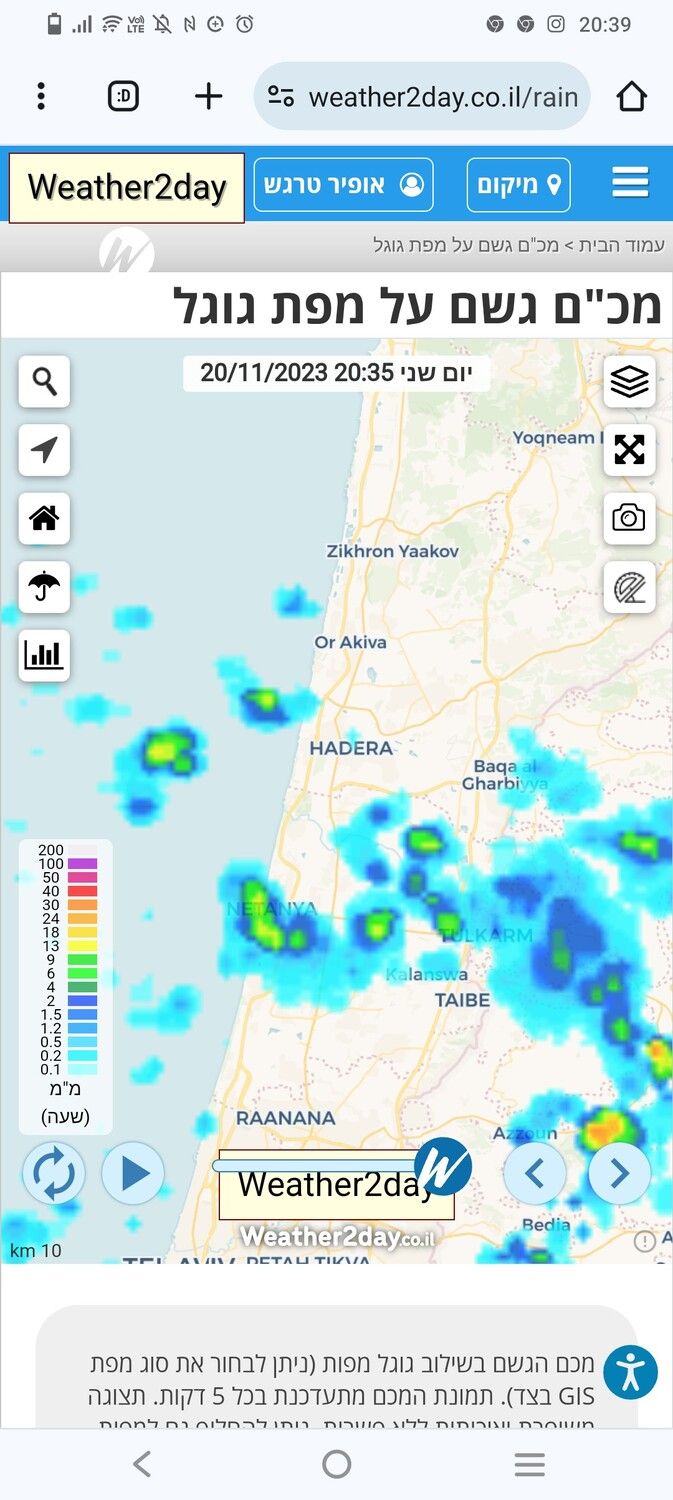Open the accessibility options button
This screenshot has width=673, height=1500.
click(630, 1372)
